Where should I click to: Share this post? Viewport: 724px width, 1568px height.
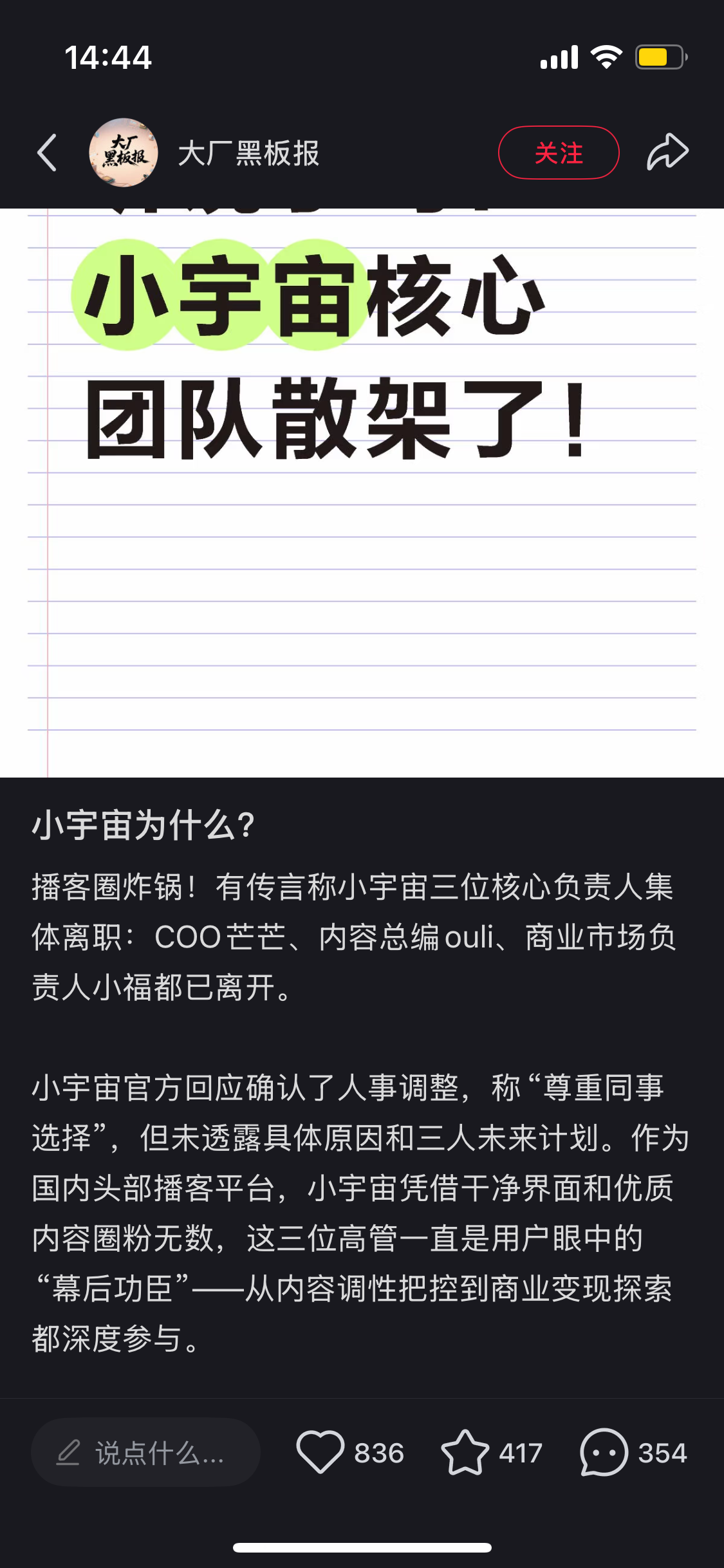click(x=667, y=153)
